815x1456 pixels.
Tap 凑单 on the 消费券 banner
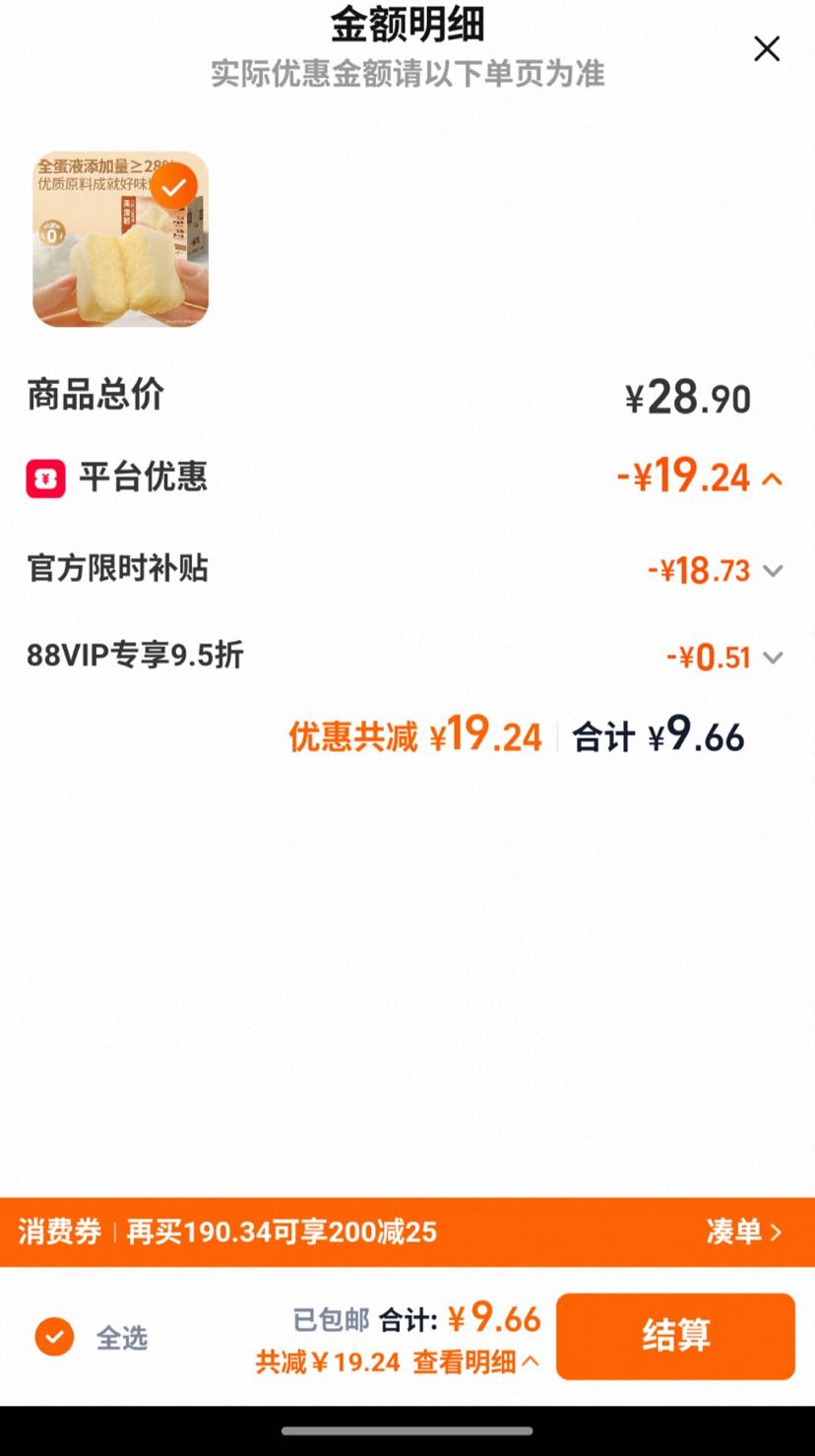point(744,1232)
